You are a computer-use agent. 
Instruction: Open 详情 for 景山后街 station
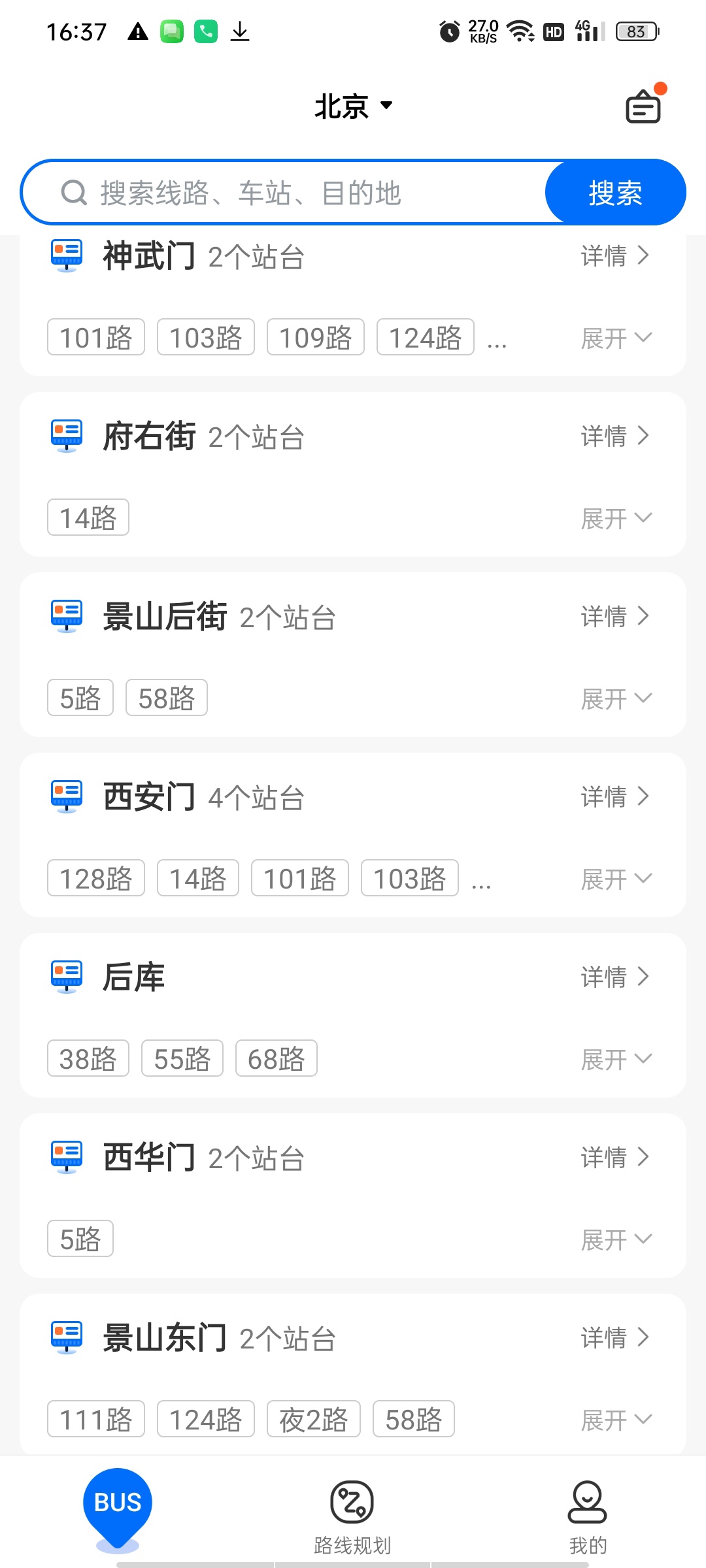[615, 616]
